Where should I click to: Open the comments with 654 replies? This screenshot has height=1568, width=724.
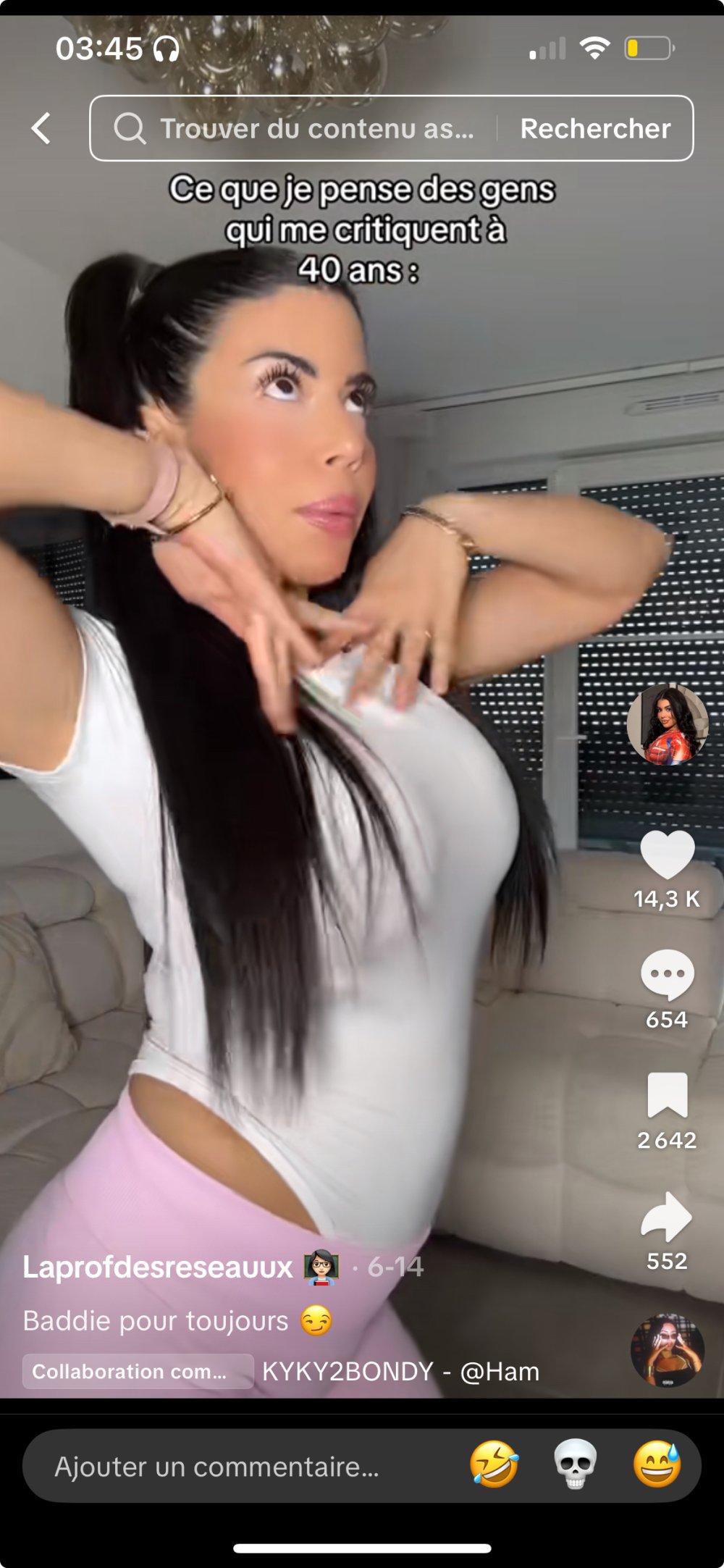coord(667,975)
